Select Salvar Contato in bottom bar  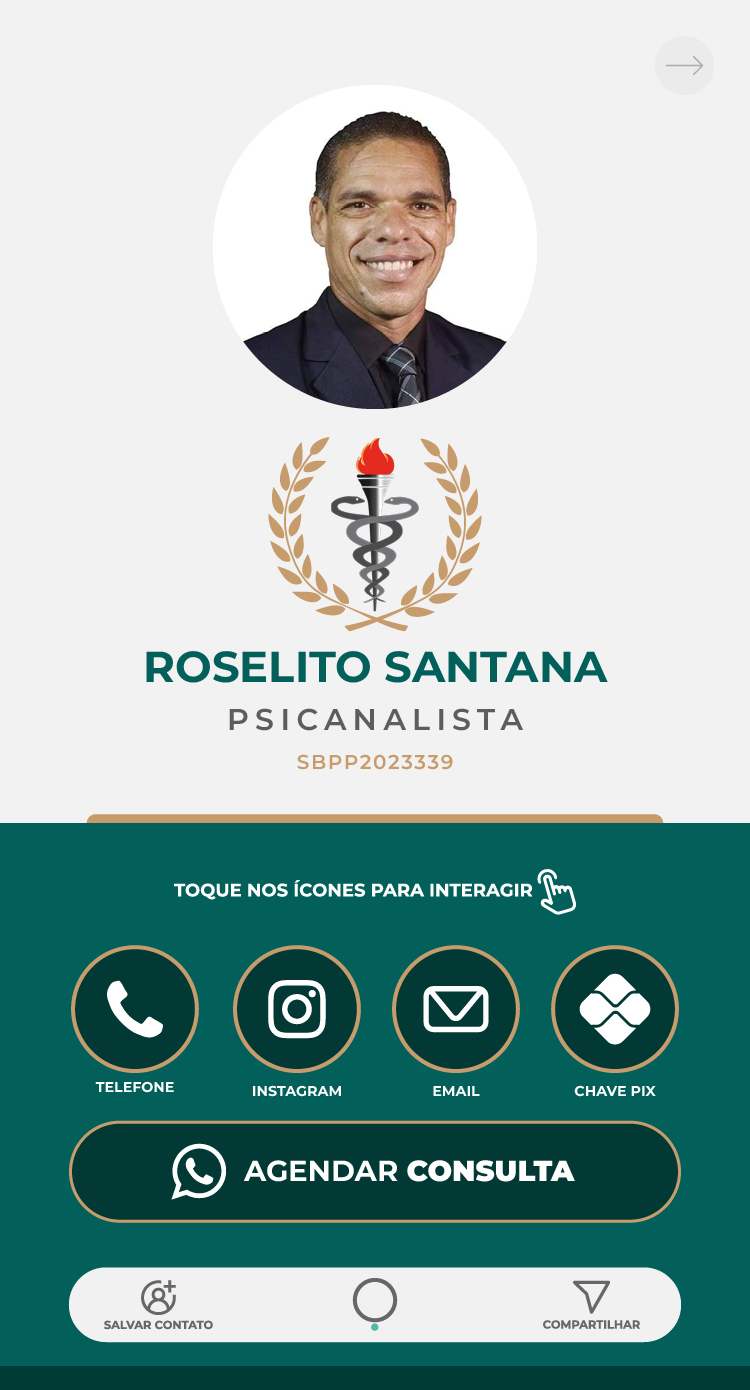pos(158,1305)
